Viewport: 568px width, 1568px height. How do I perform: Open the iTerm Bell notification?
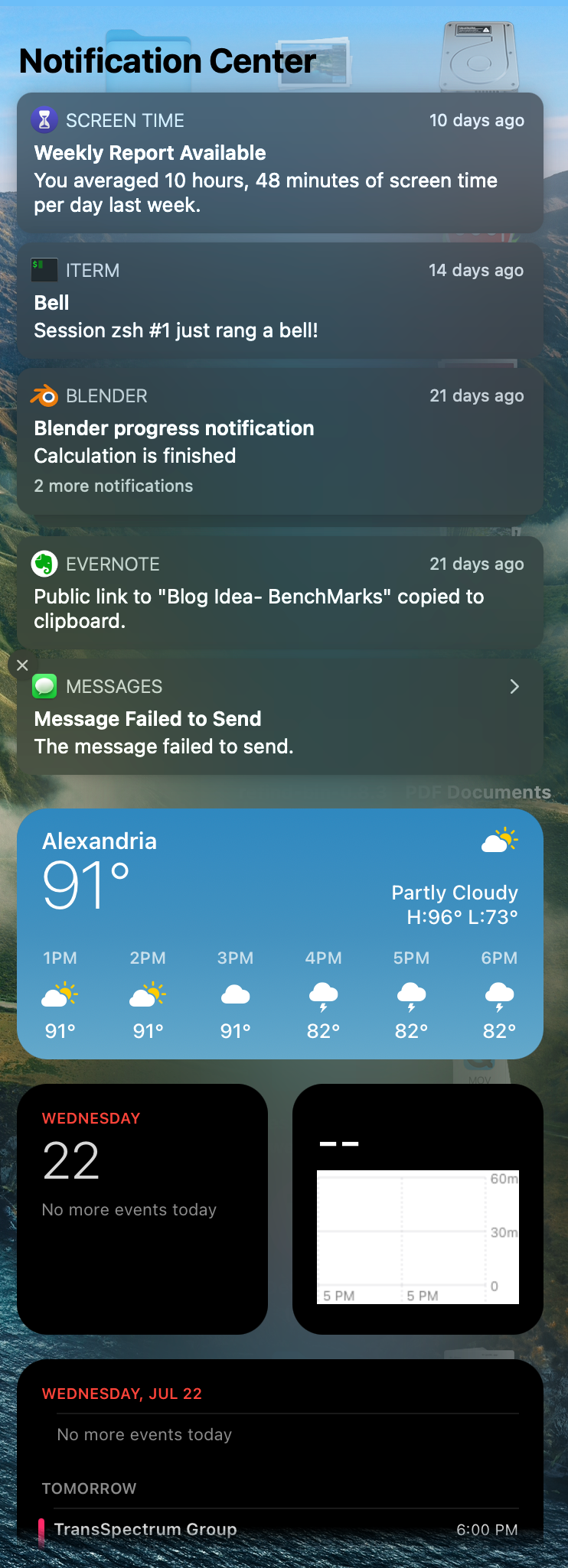279,301
